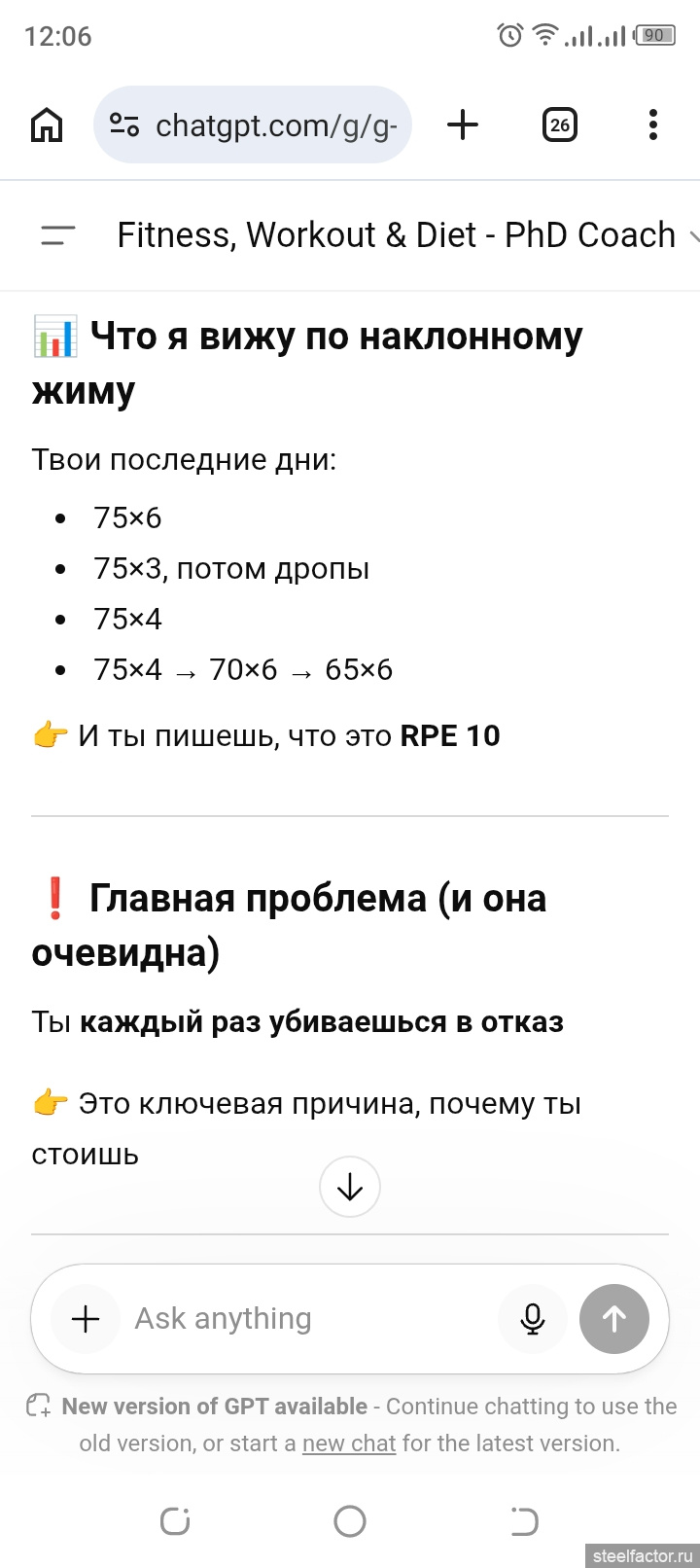Tap the system home button
700x1568 pixels.
coord(349,1520)
